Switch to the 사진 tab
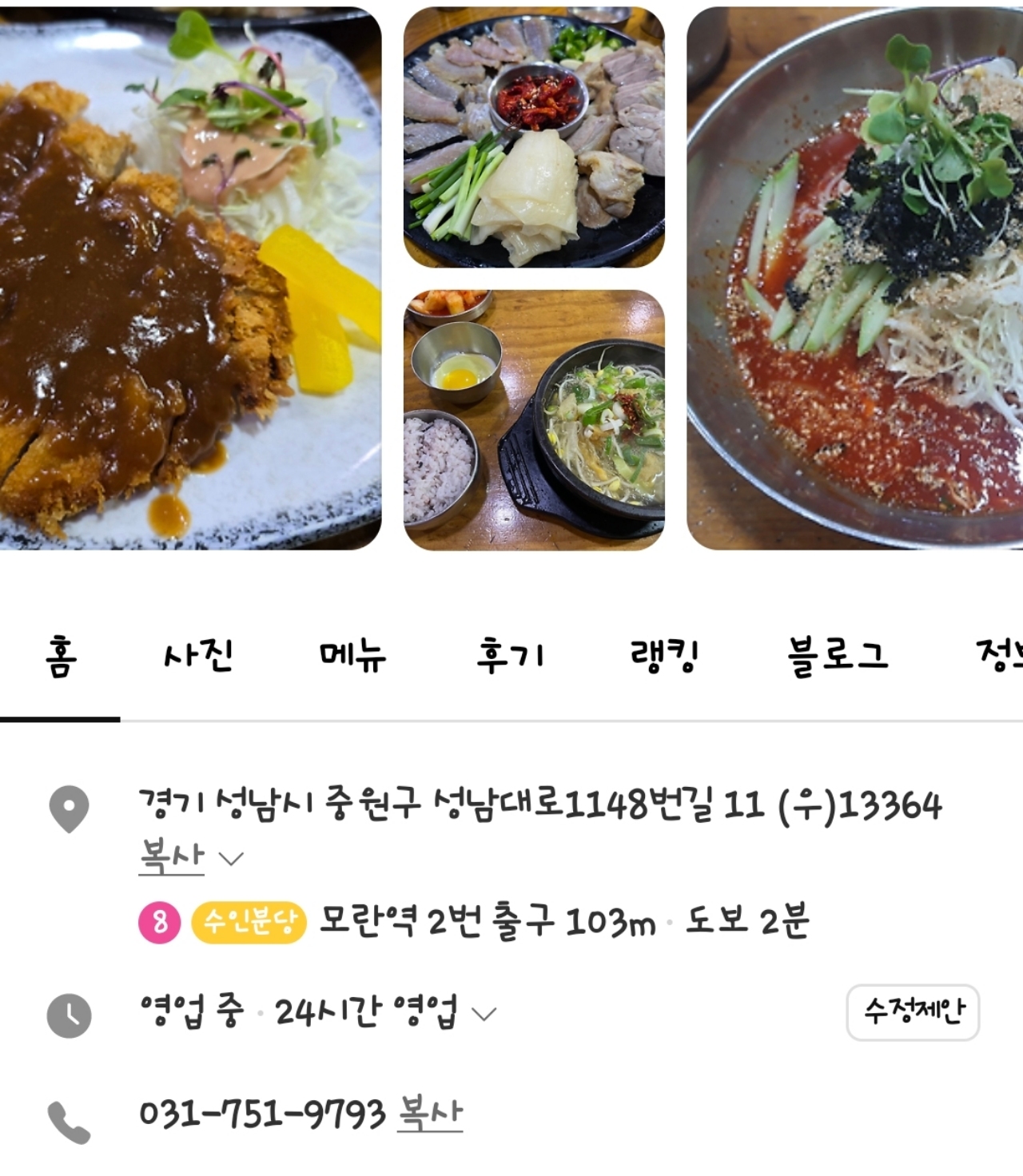This screenshot has width=1023, height=1176. point(197,657)
